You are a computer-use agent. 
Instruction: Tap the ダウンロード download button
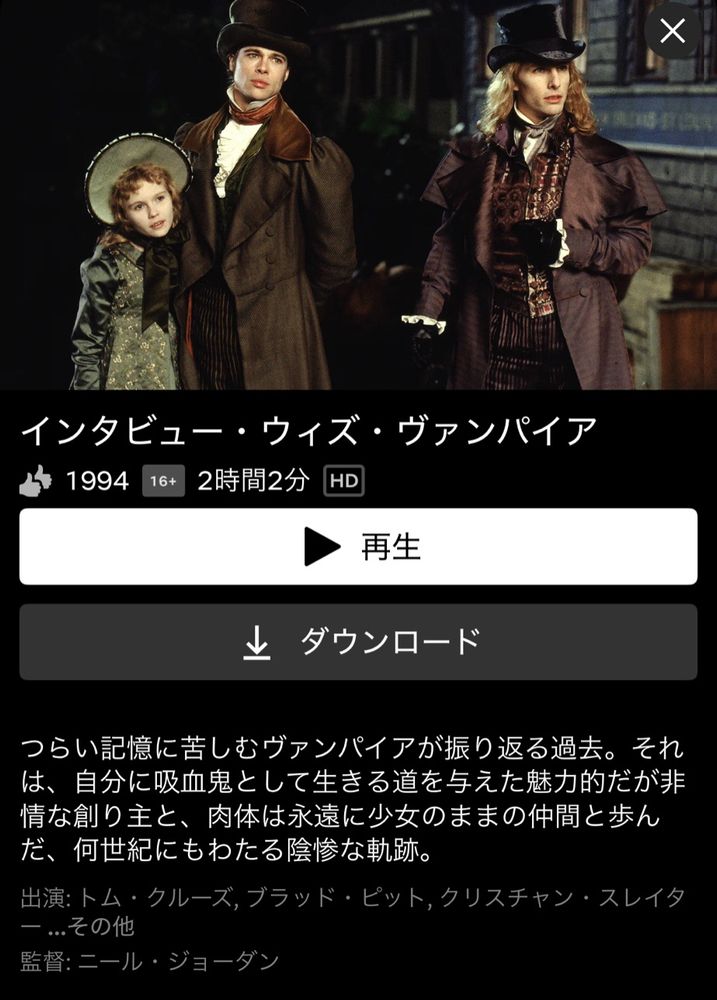(358, 642)
